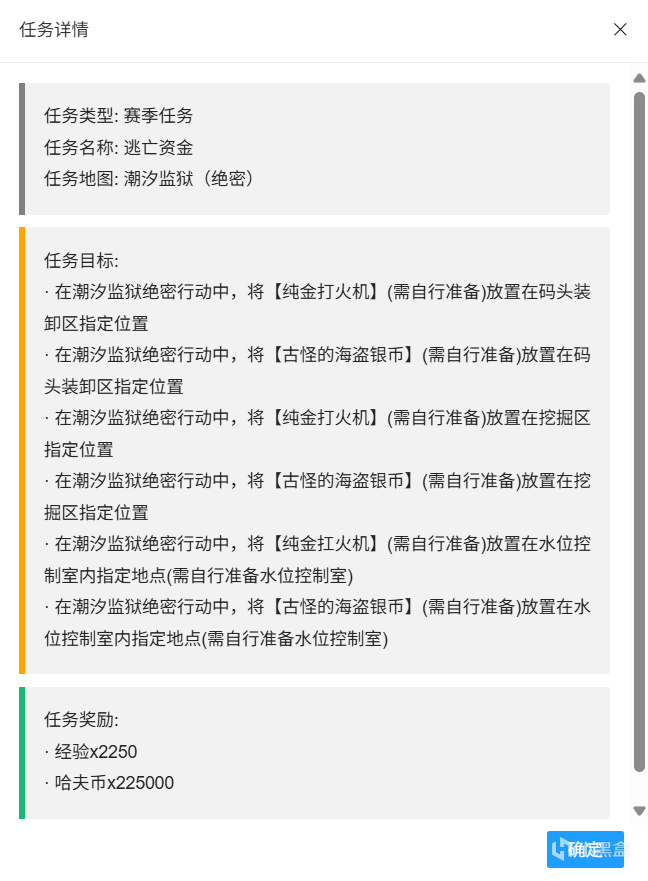Tap the scrollbar down arrow

(x=639, y=810)
